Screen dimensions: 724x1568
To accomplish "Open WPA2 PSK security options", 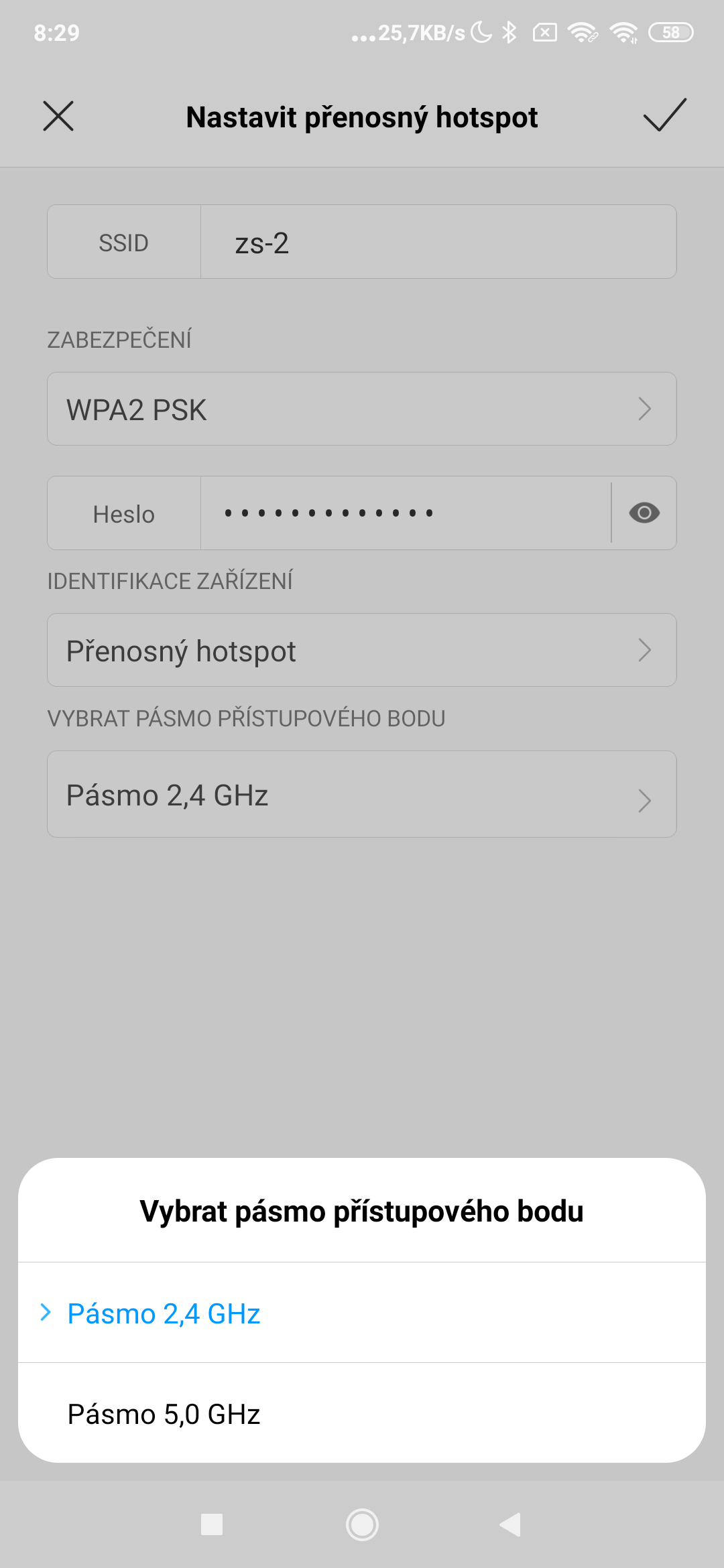I will click(x=362, y=409).
